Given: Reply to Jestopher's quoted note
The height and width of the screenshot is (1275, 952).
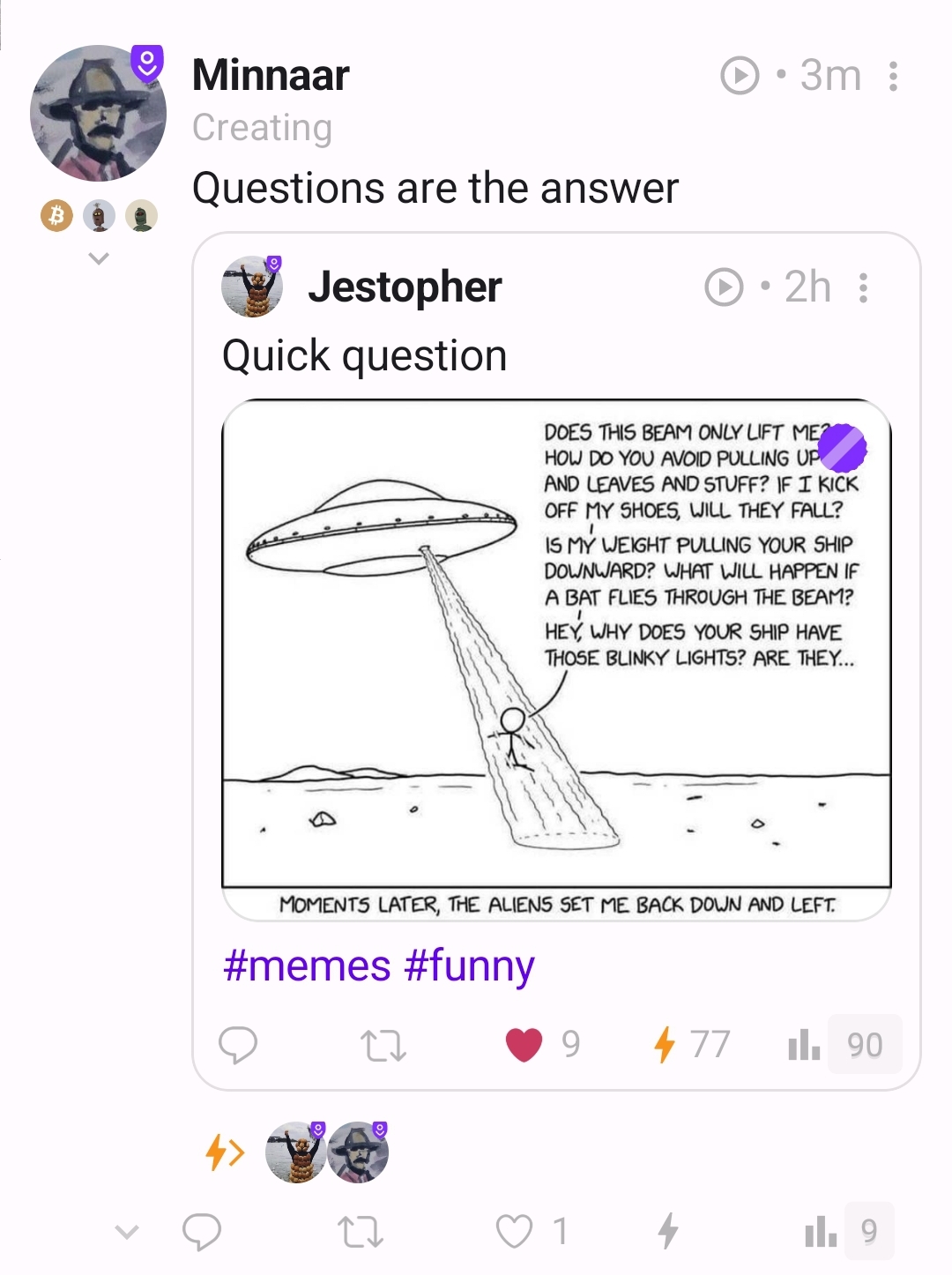Looking at the screenshot, I should coord(237,1045).
